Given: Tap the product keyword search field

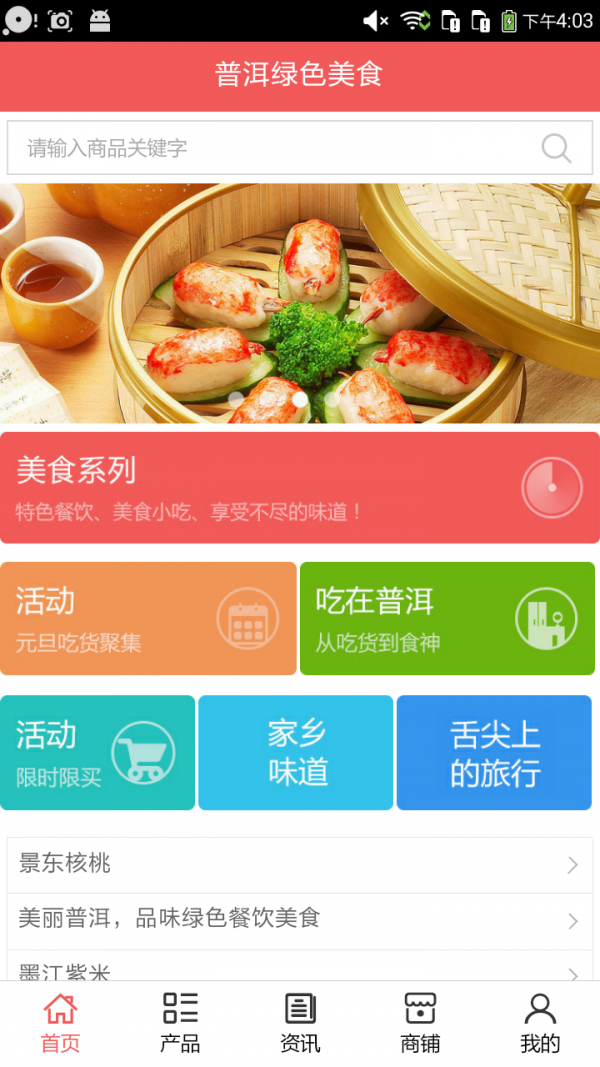Looking at the screenshot, I should pyautogui.click(x=270, y=148).
